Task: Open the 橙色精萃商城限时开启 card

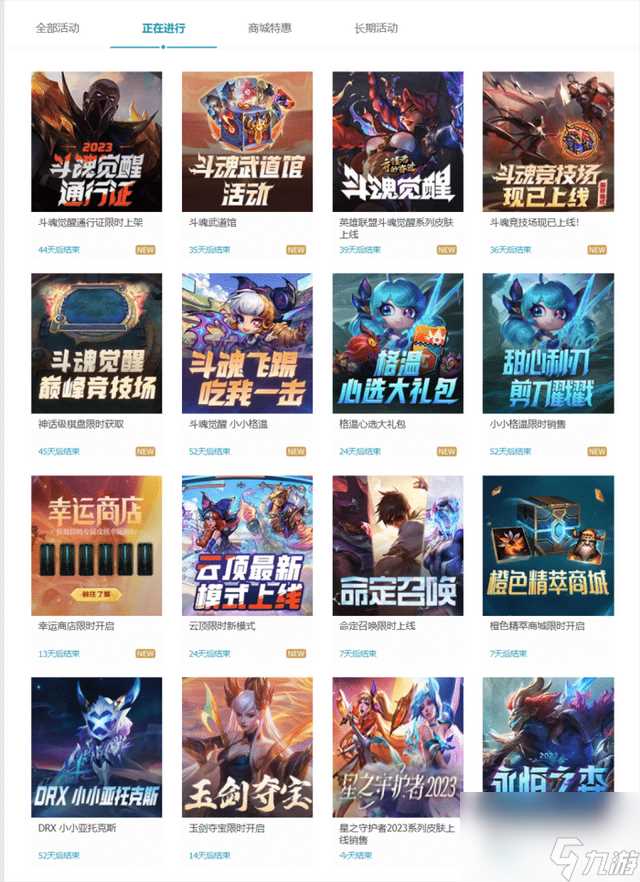Action: click(548, 545)
